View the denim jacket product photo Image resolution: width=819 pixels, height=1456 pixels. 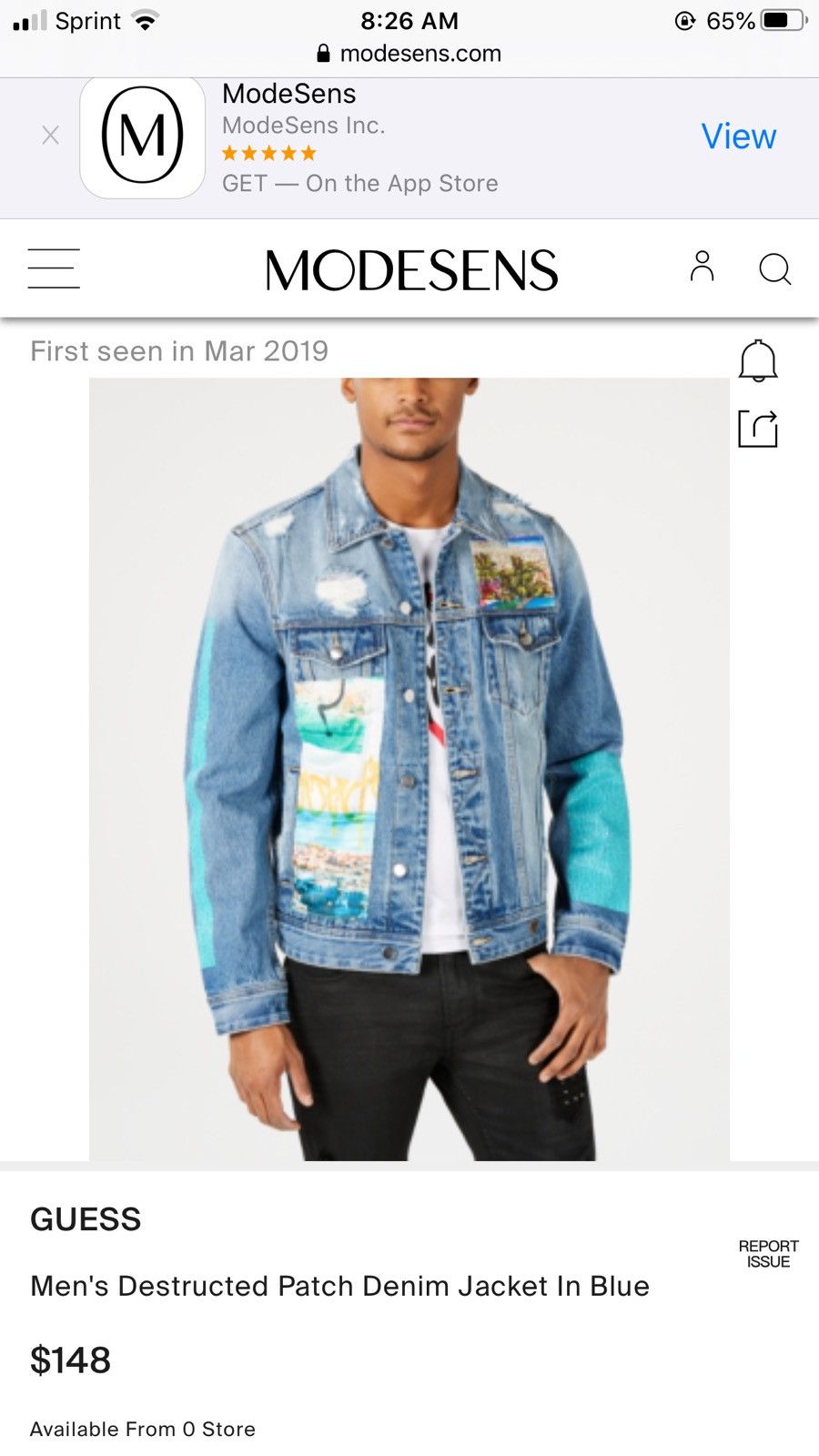tap(409, 769)
